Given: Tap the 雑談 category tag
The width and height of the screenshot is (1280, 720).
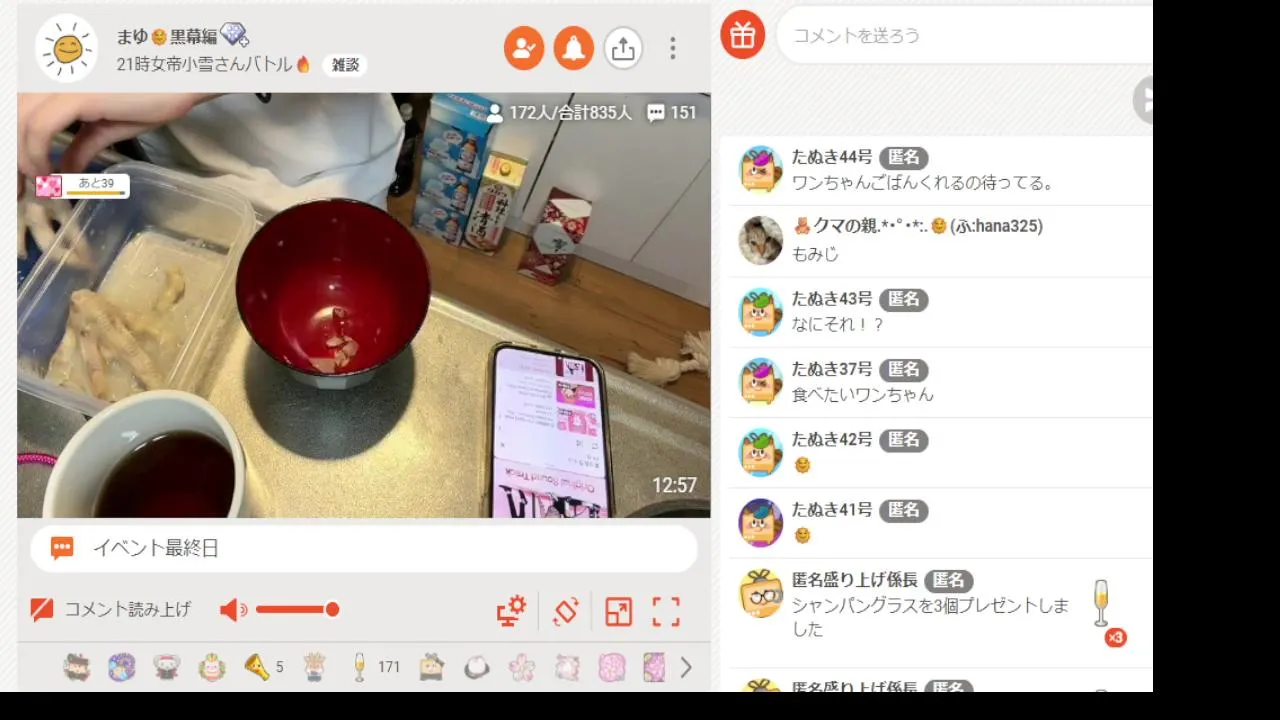Looking at the screenshot, I should [x=345, y=65].
